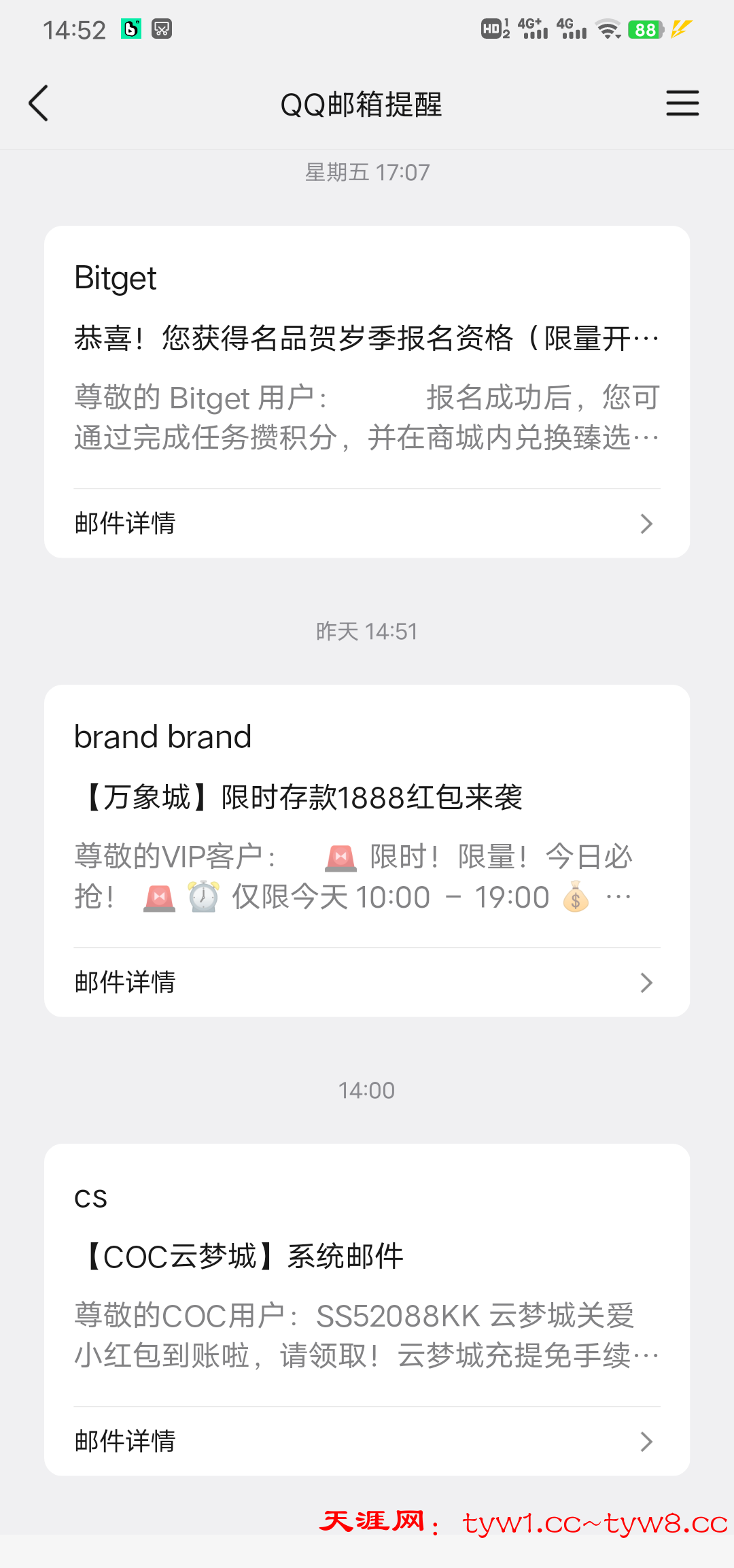
Task: Select the QQ邮箱提醒 title bar
Action: tap(362, 104)
